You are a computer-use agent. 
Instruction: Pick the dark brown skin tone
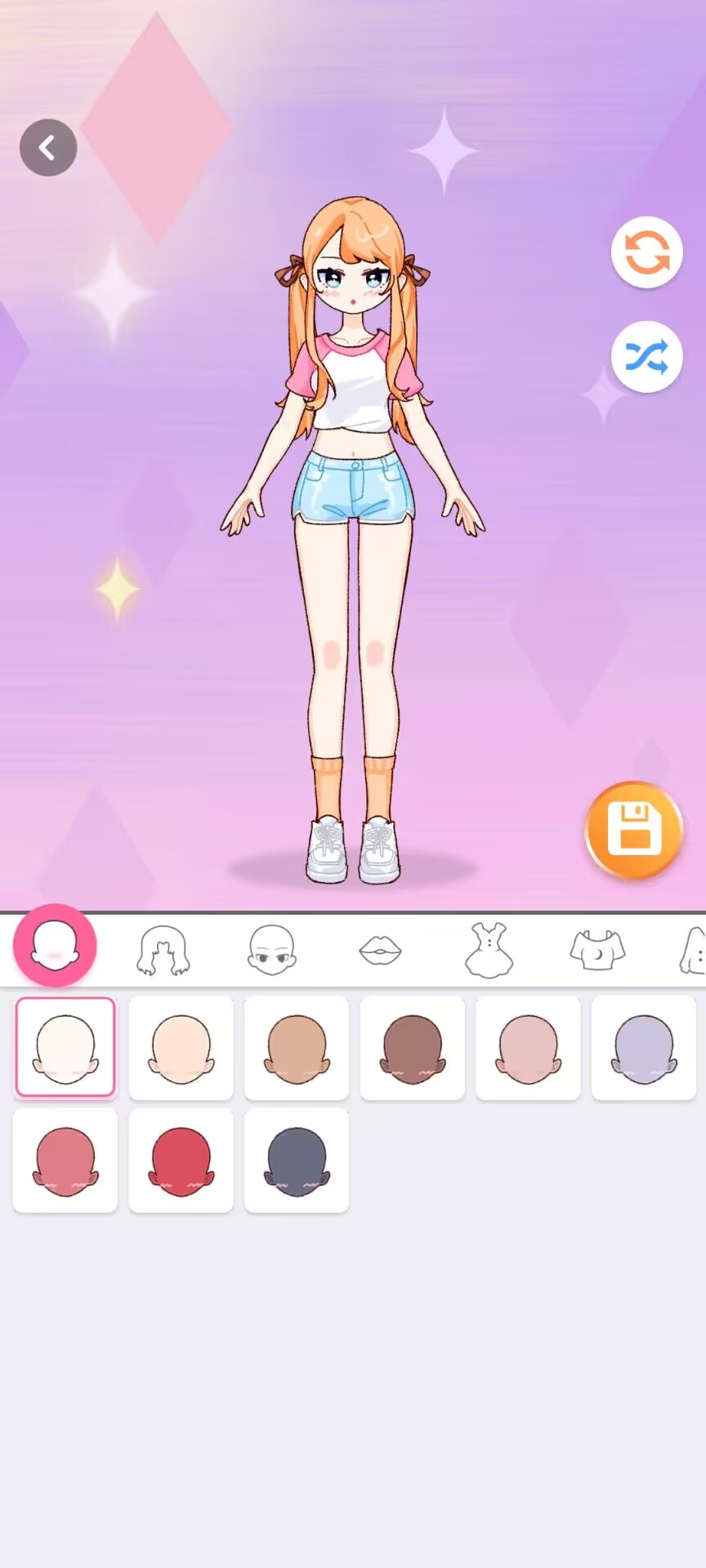pos(413,1048)
